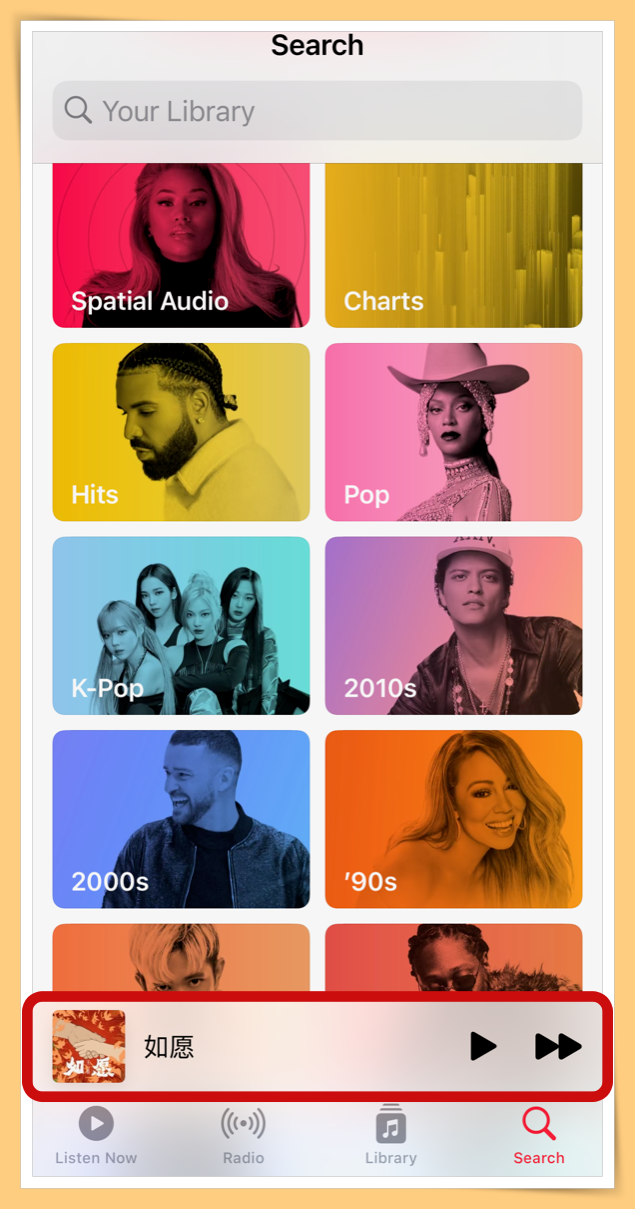
Task: Skip to the next track
Action: [558, 1047]
